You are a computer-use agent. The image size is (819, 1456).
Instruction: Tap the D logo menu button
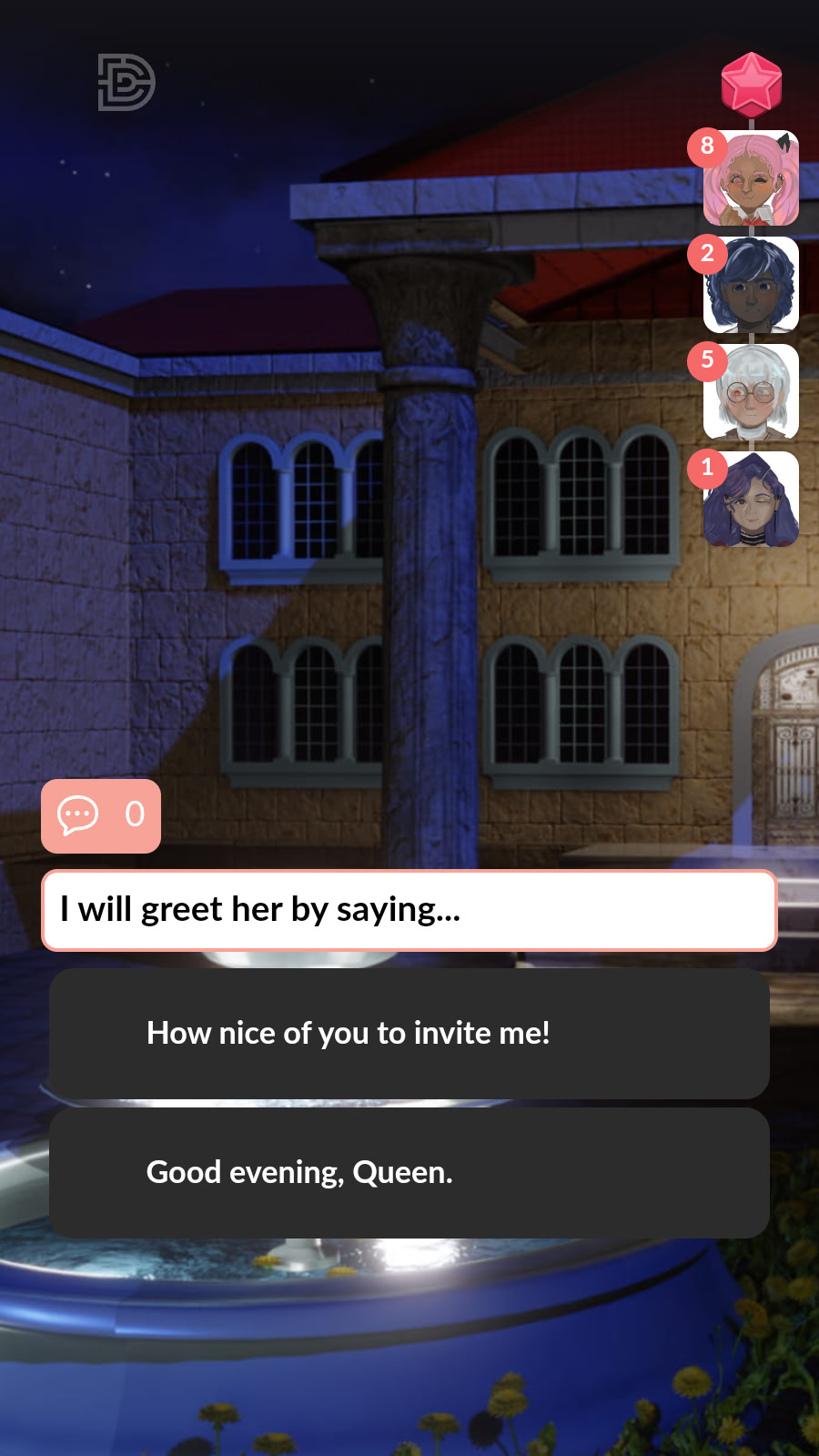(126, 83)
